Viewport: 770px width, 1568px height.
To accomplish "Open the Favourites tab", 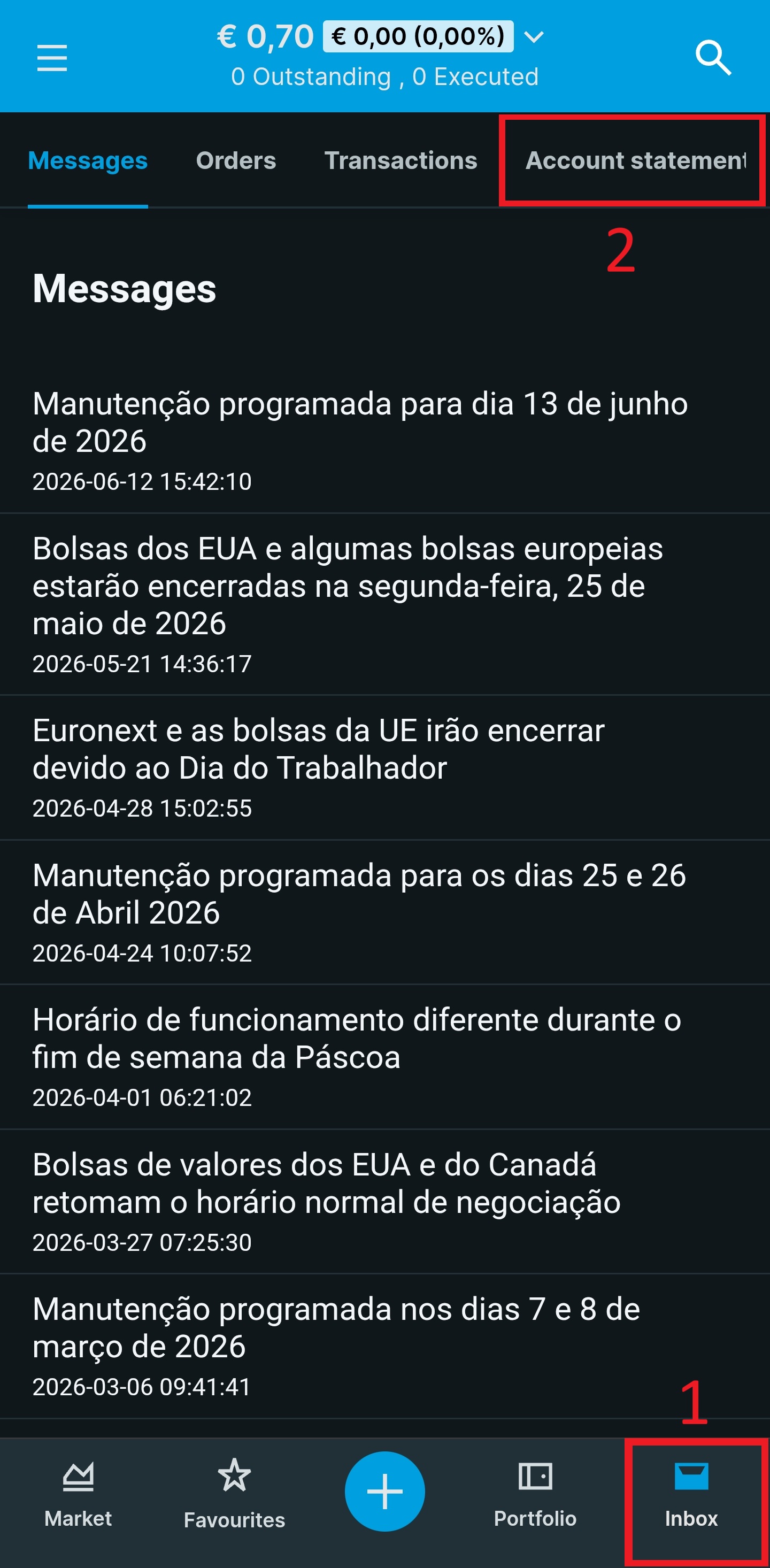I will point(234,1494).
